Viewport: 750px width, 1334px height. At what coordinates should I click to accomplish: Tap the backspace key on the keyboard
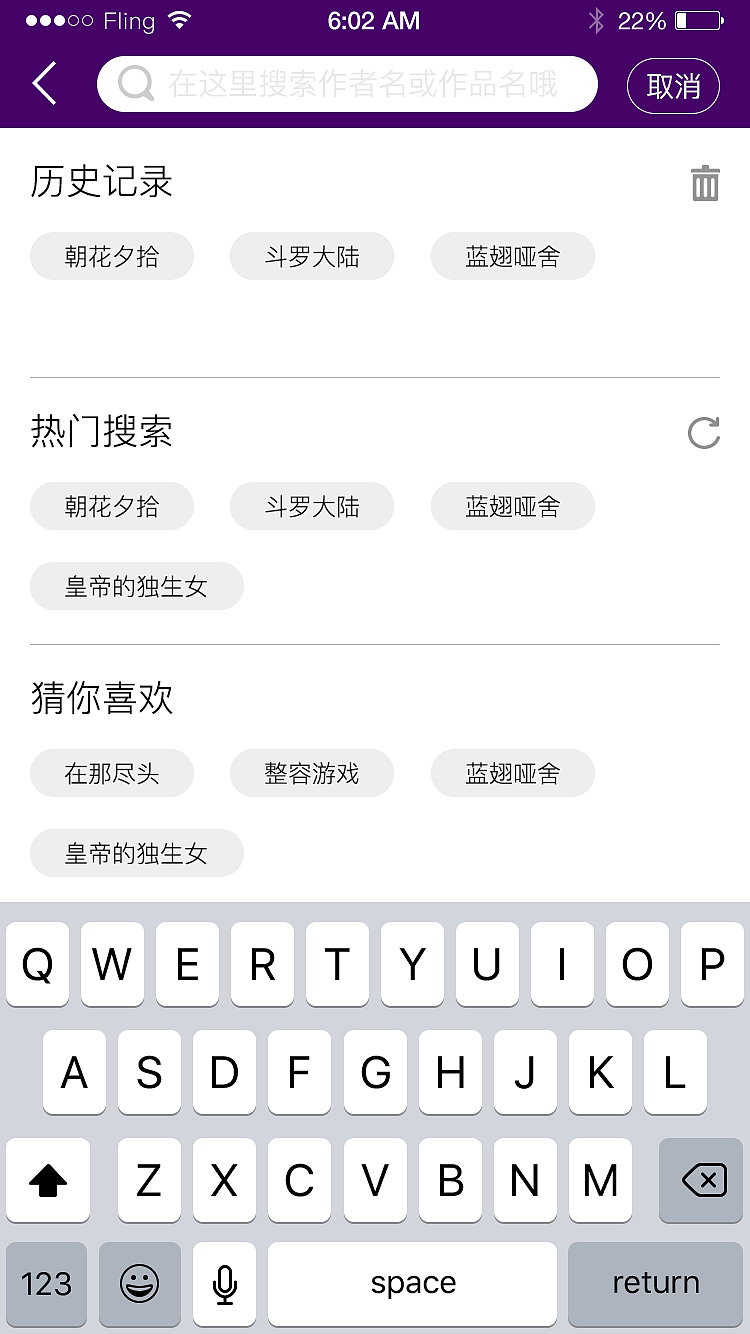pyautogui.click(x=700, y=1181)
